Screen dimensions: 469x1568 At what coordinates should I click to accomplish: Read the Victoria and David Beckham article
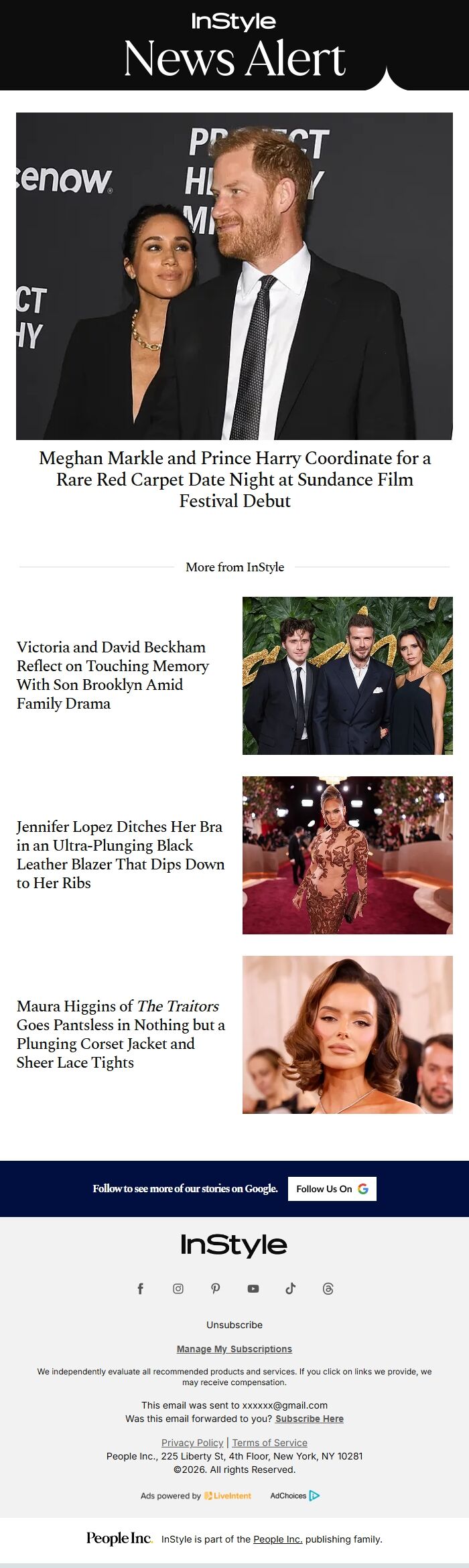pos(113,674)
